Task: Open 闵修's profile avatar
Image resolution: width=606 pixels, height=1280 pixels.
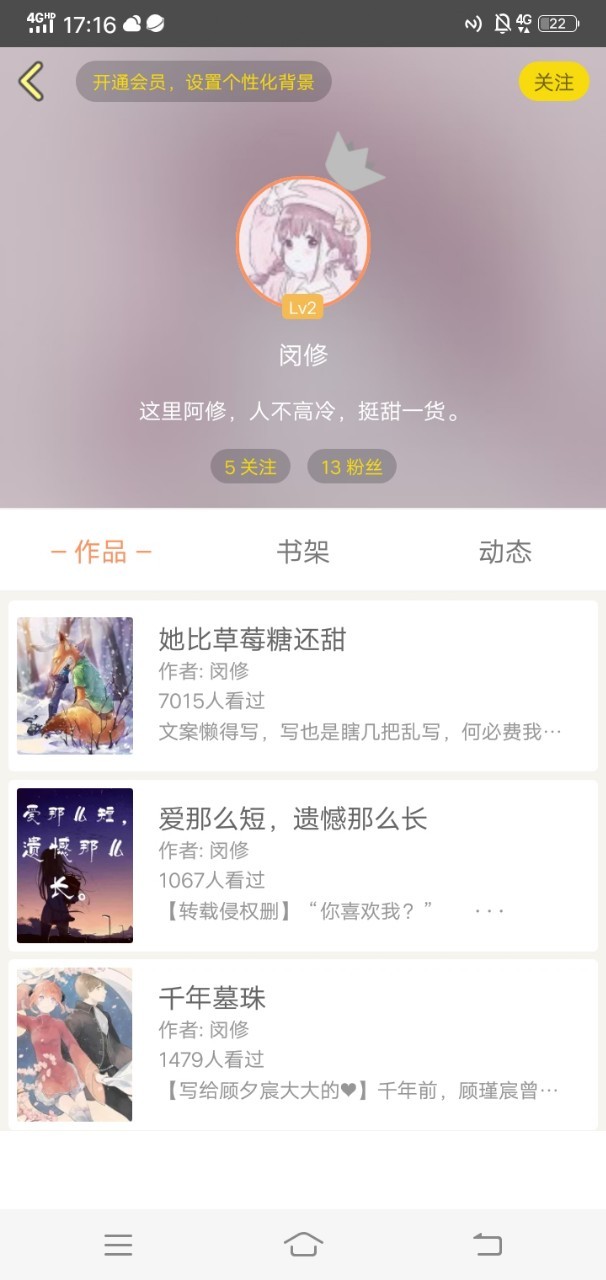Action: (x=303, y=242)
